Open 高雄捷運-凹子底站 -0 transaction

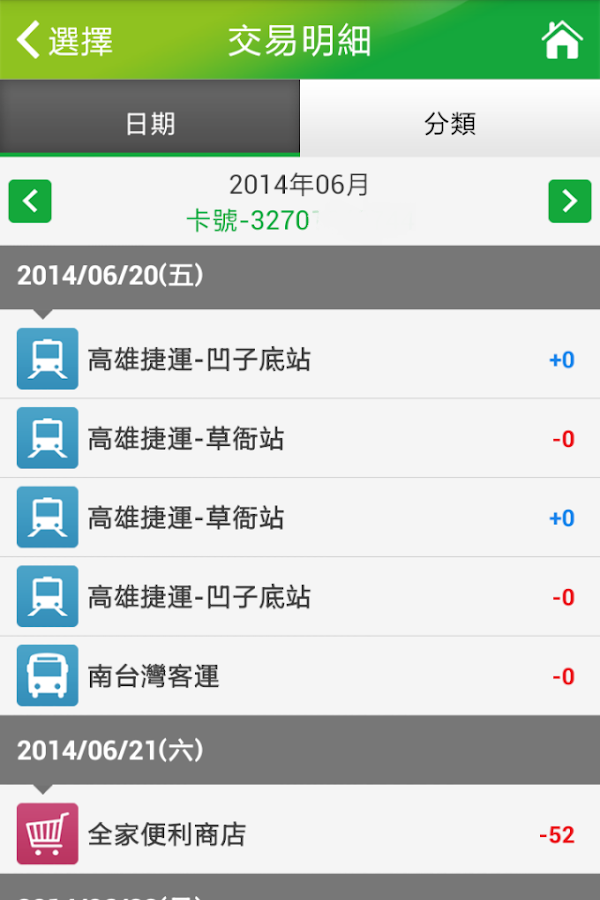pos(300,597)
